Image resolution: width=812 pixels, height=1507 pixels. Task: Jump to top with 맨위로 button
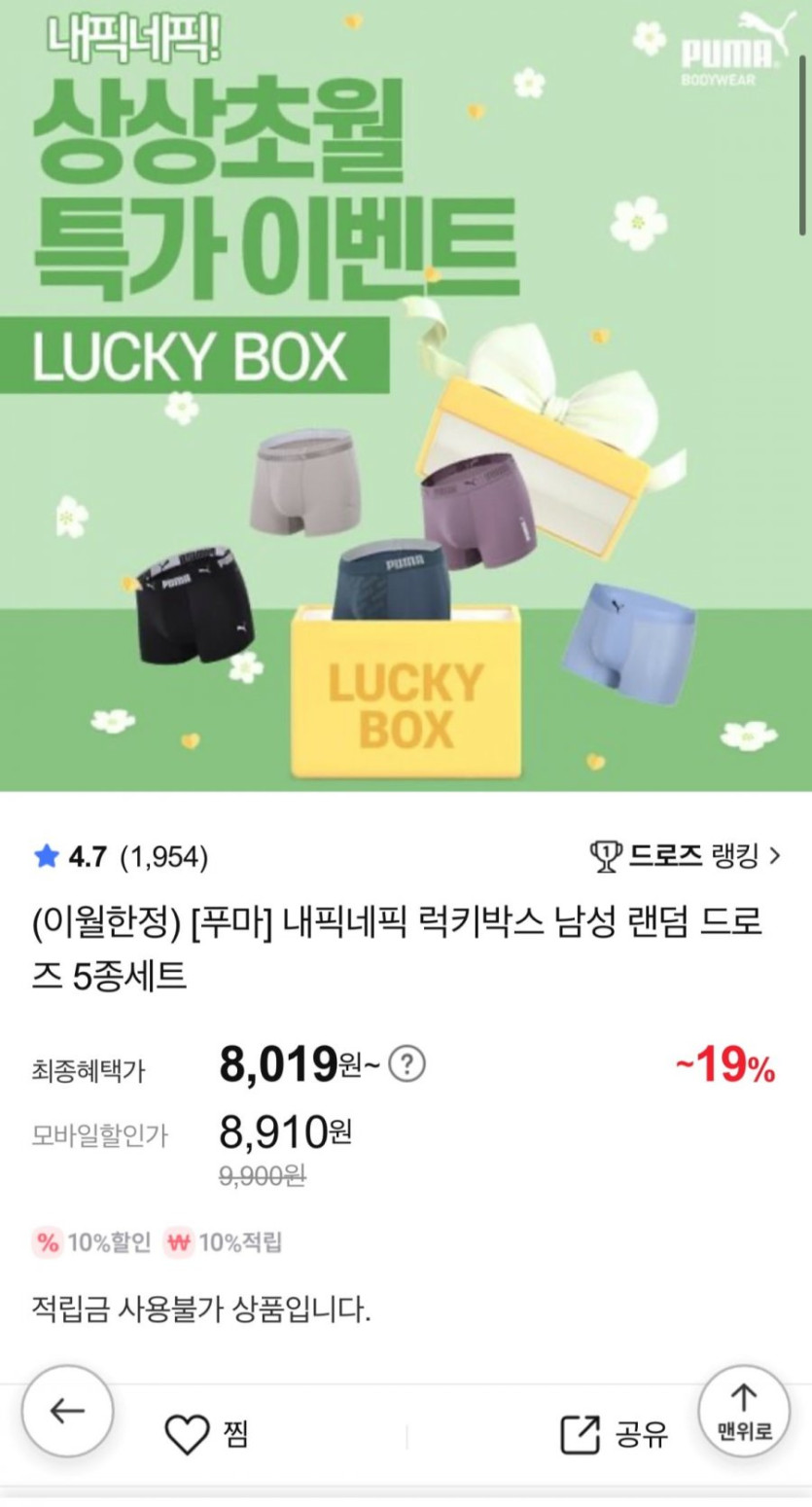[744, 1411]
